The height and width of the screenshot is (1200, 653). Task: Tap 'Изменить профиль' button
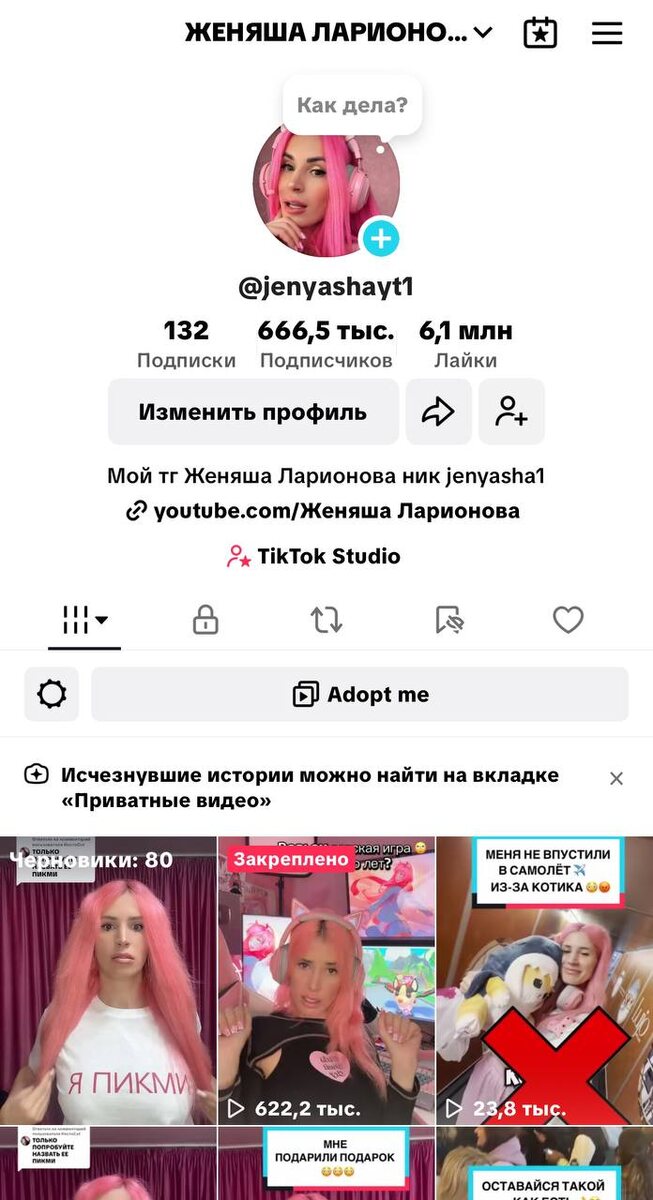click(x=253, y=412)
